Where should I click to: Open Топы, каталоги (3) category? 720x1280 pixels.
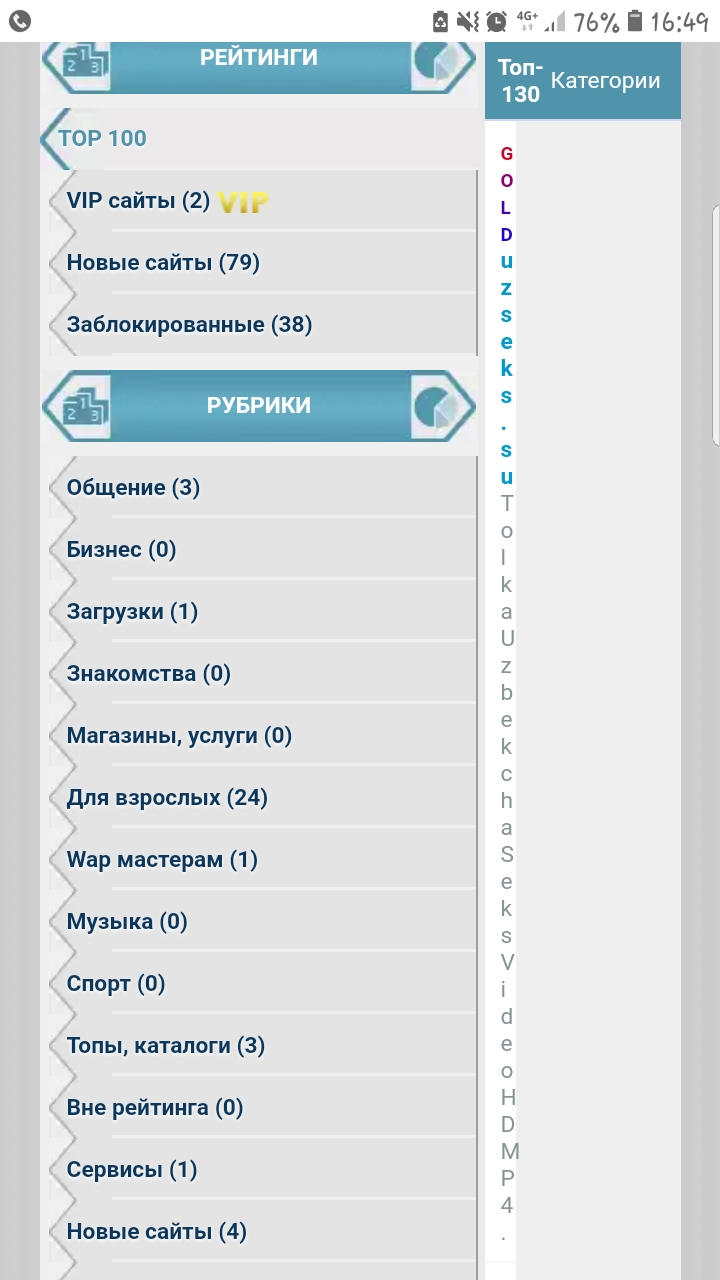pyautogui.click(x=165, y=1046)
